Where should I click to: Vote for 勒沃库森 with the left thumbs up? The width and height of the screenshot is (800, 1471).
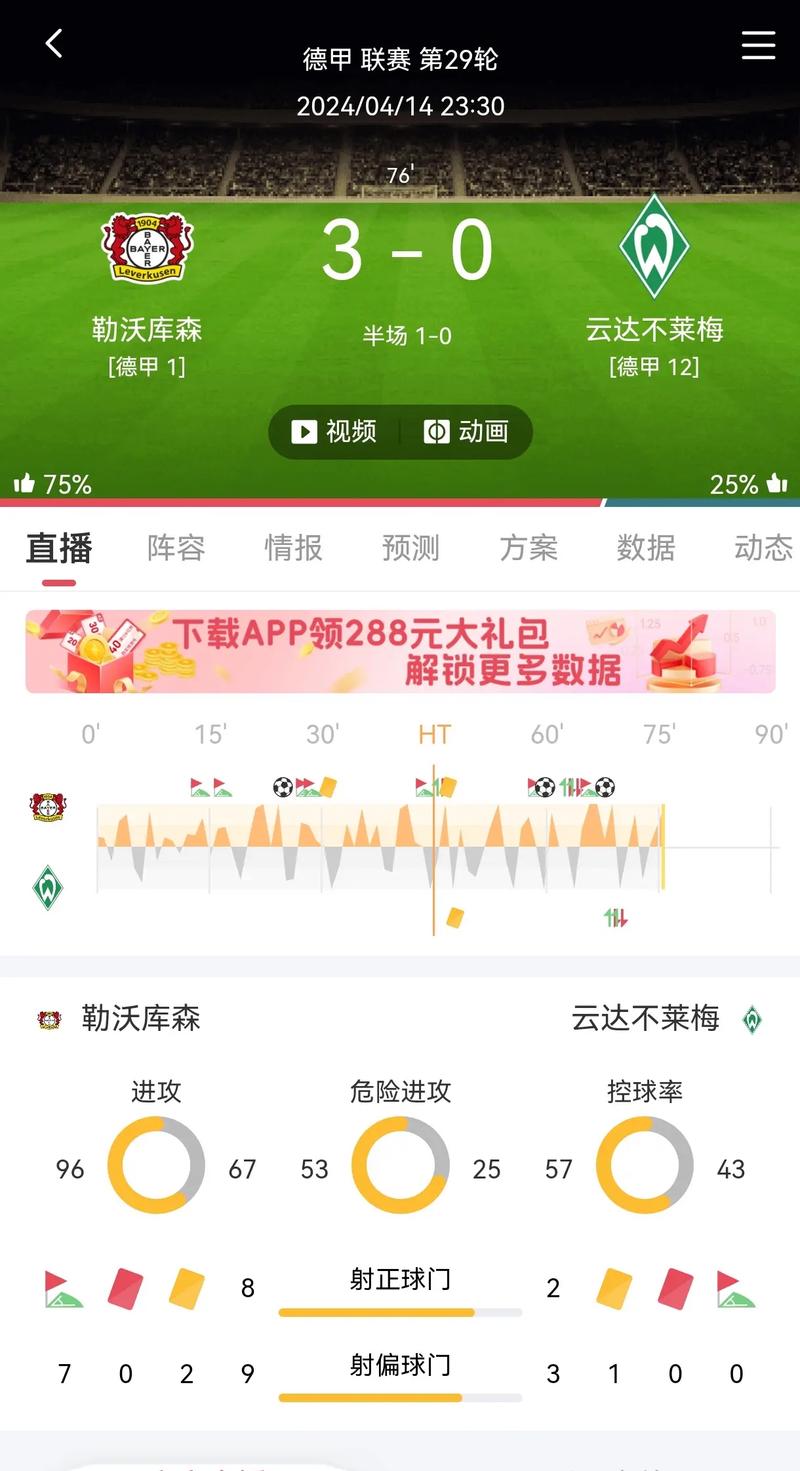point(25,484)
